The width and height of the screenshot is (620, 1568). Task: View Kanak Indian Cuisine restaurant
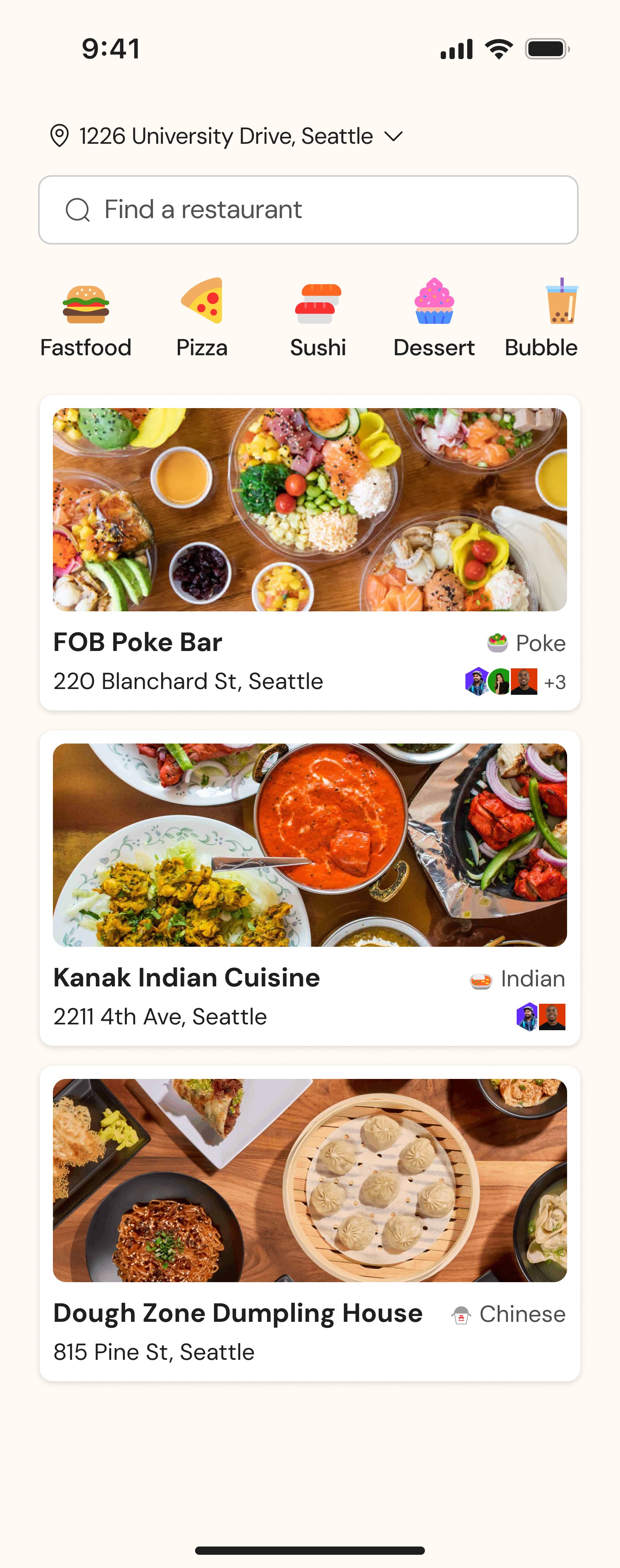tap(310, 887)
